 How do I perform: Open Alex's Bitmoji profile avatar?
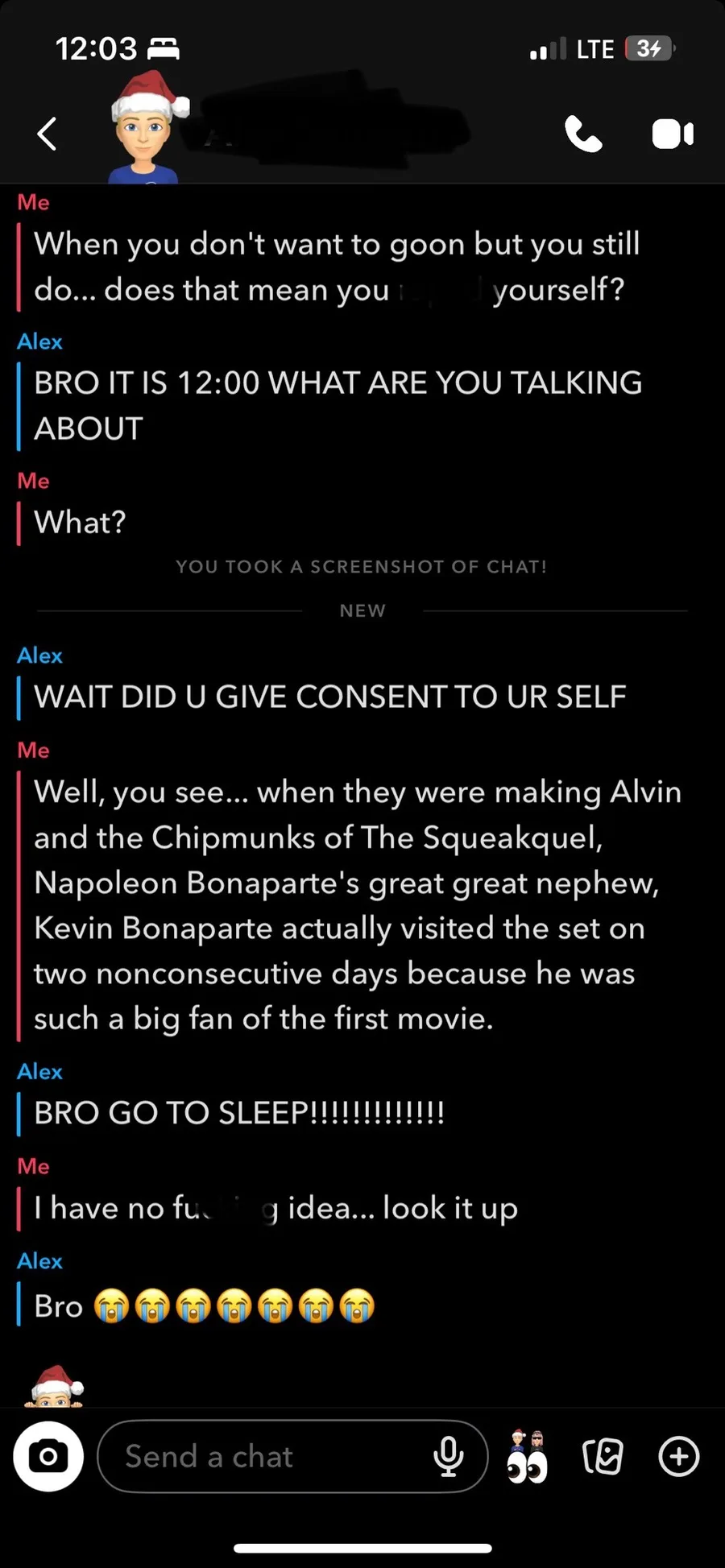pyautogui.click(x=145, y=129)
